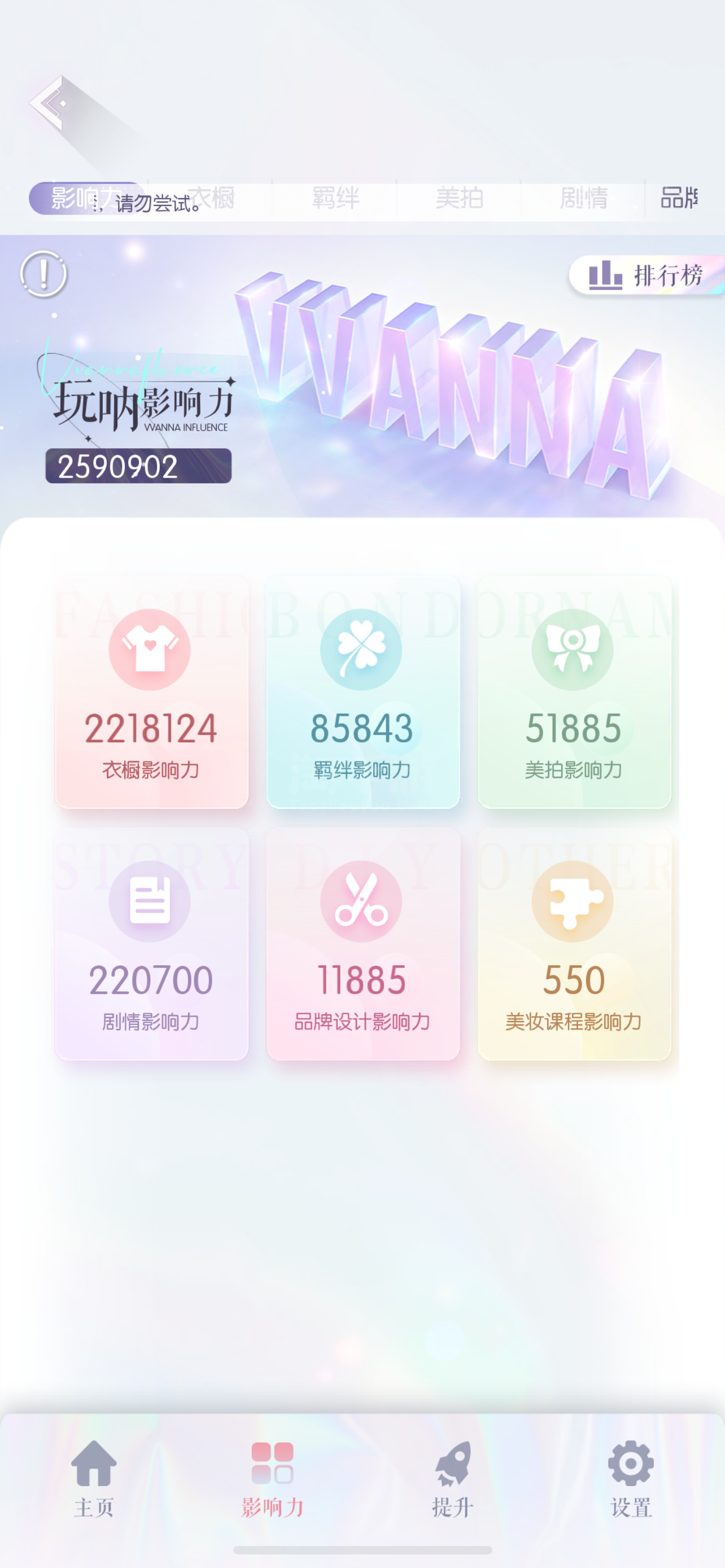Select the 美拍 top tab

coord(460,199)
